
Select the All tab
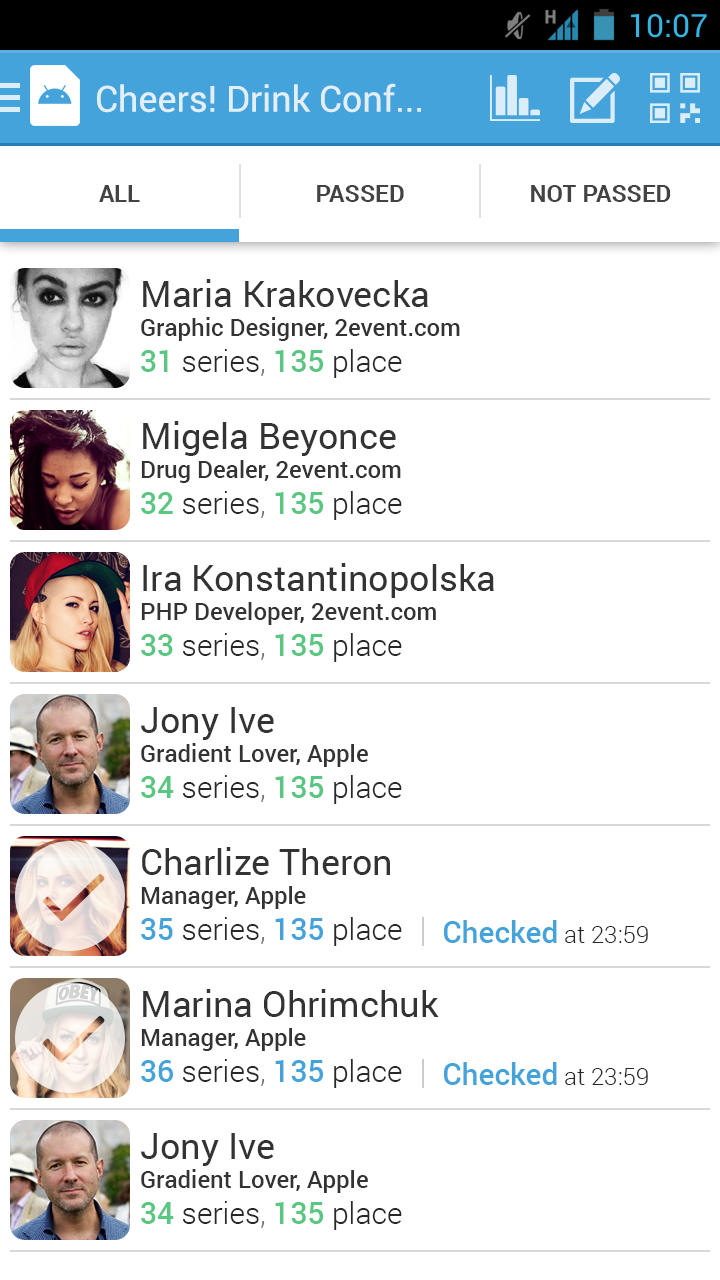pyautogui.click(x=119, y=194)
